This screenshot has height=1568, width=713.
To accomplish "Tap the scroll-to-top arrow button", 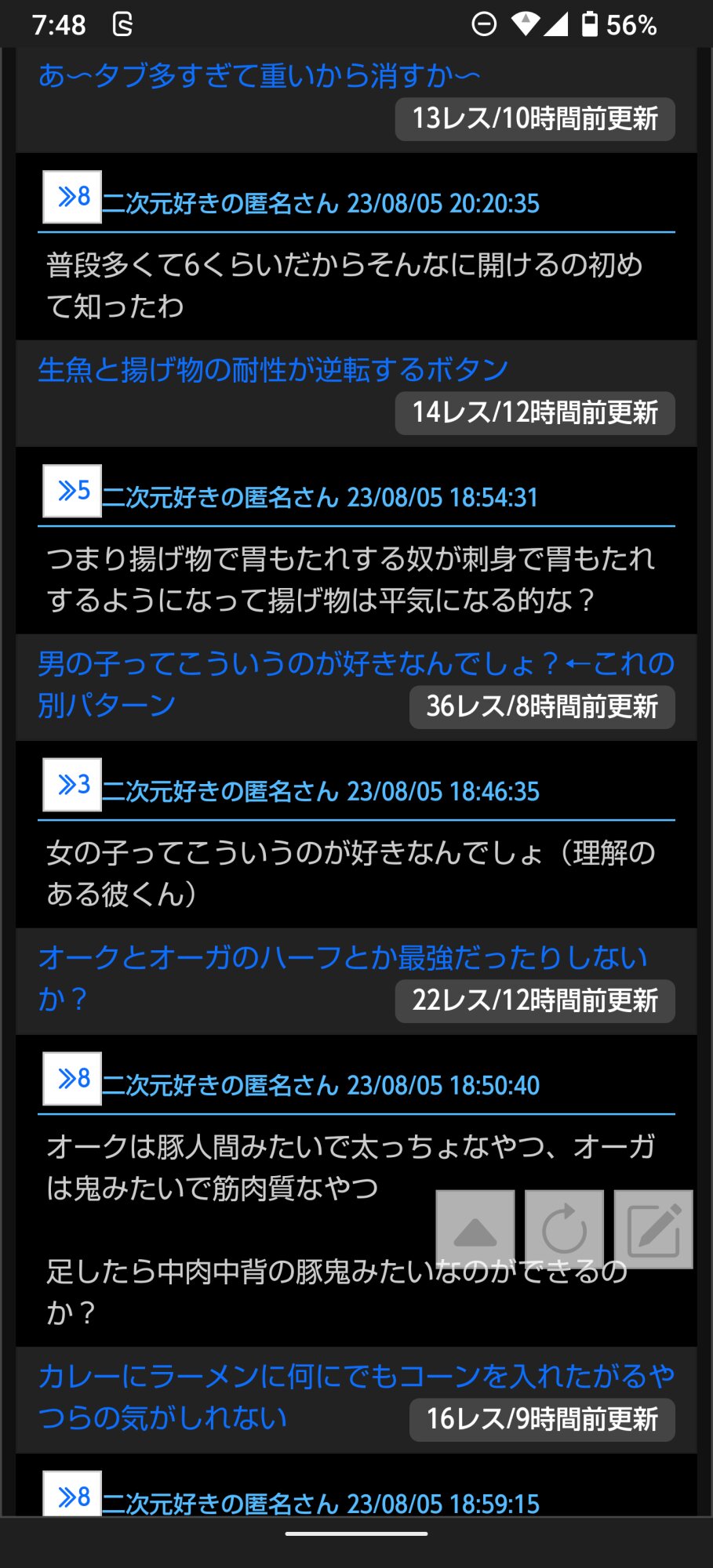I will pyautogui.click(x=475, y=1229).
